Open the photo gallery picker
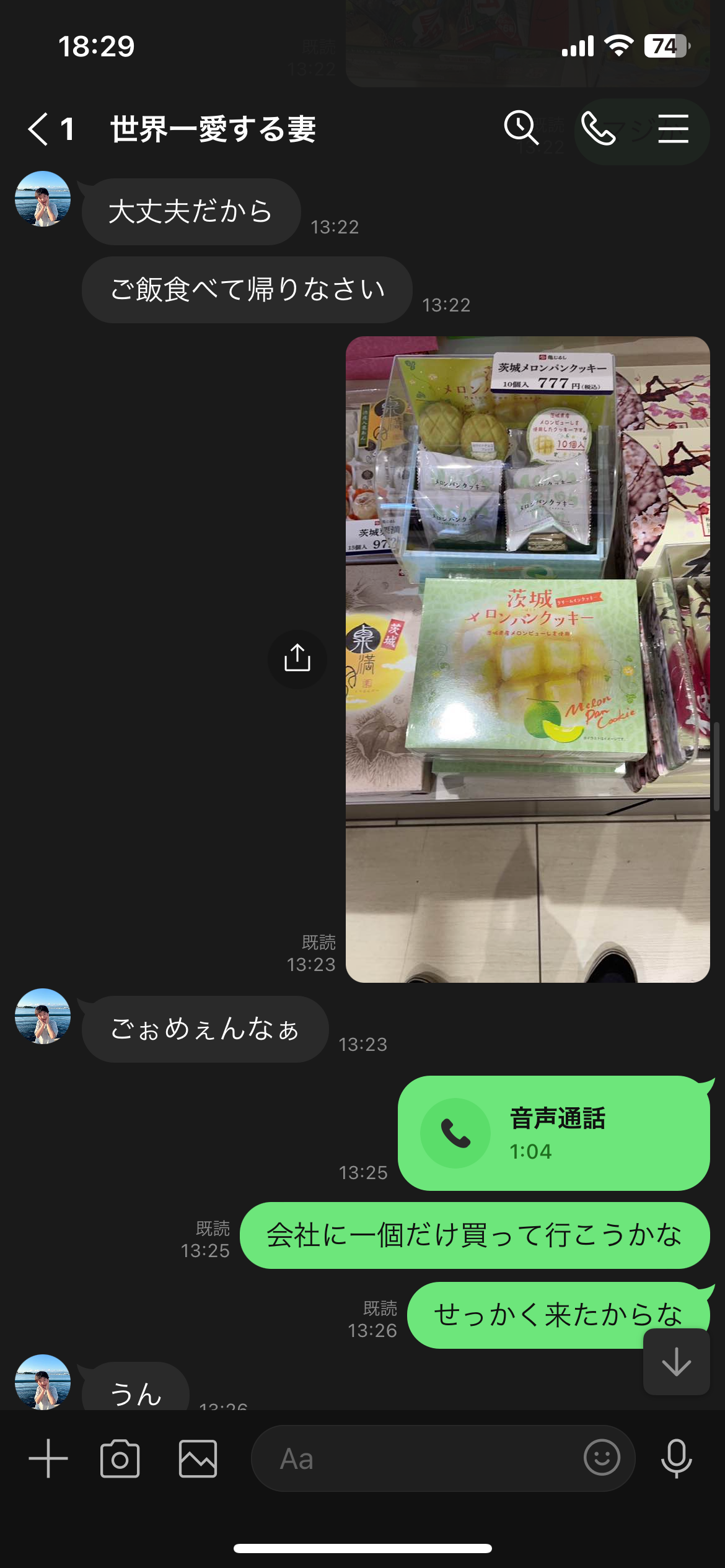 tap(198, 1458)
